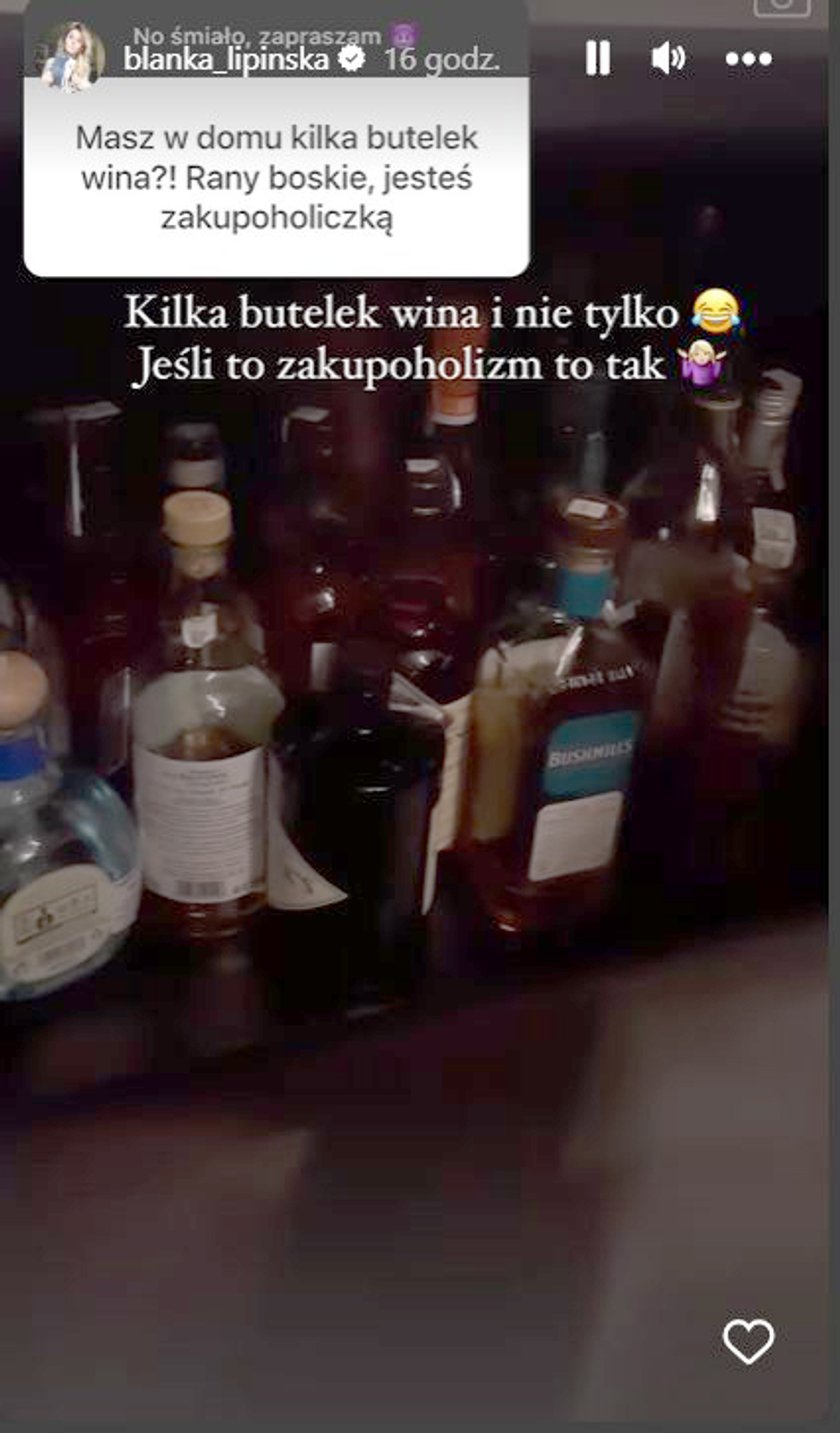The width and height of the screenshot is (840, 1433).
Task: Open blanka_lipinska's profile picture
Action: point(72,55)
